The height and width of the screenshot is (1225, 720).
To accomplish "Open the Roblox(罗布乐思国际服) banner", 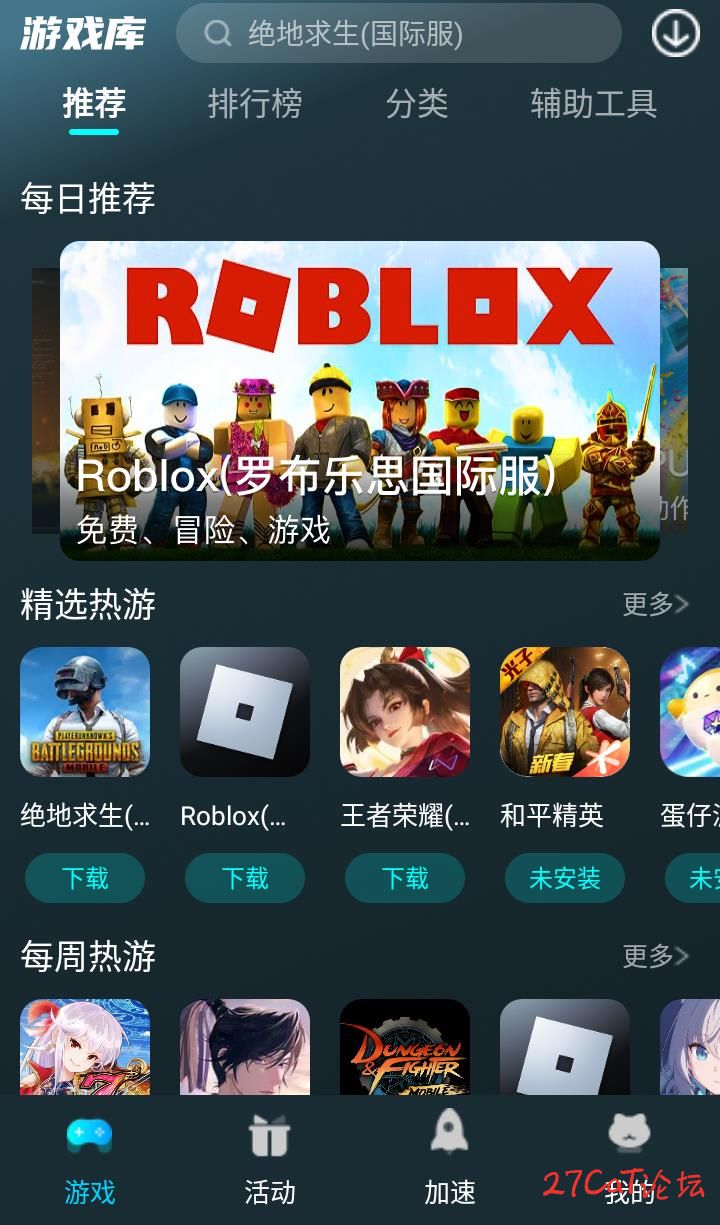I will 360,400.
